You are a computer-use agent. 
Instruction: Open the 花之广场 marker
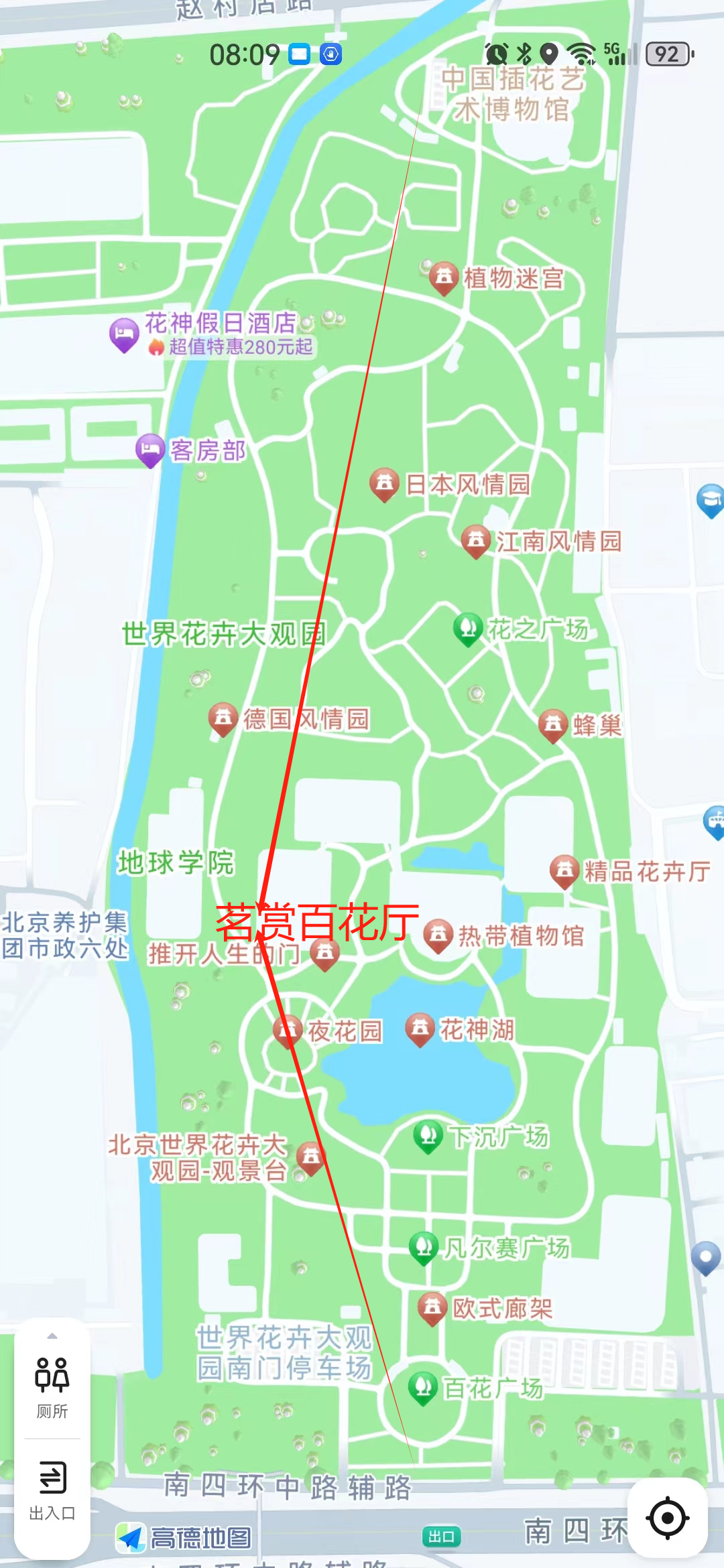click(x=468, y=629)
